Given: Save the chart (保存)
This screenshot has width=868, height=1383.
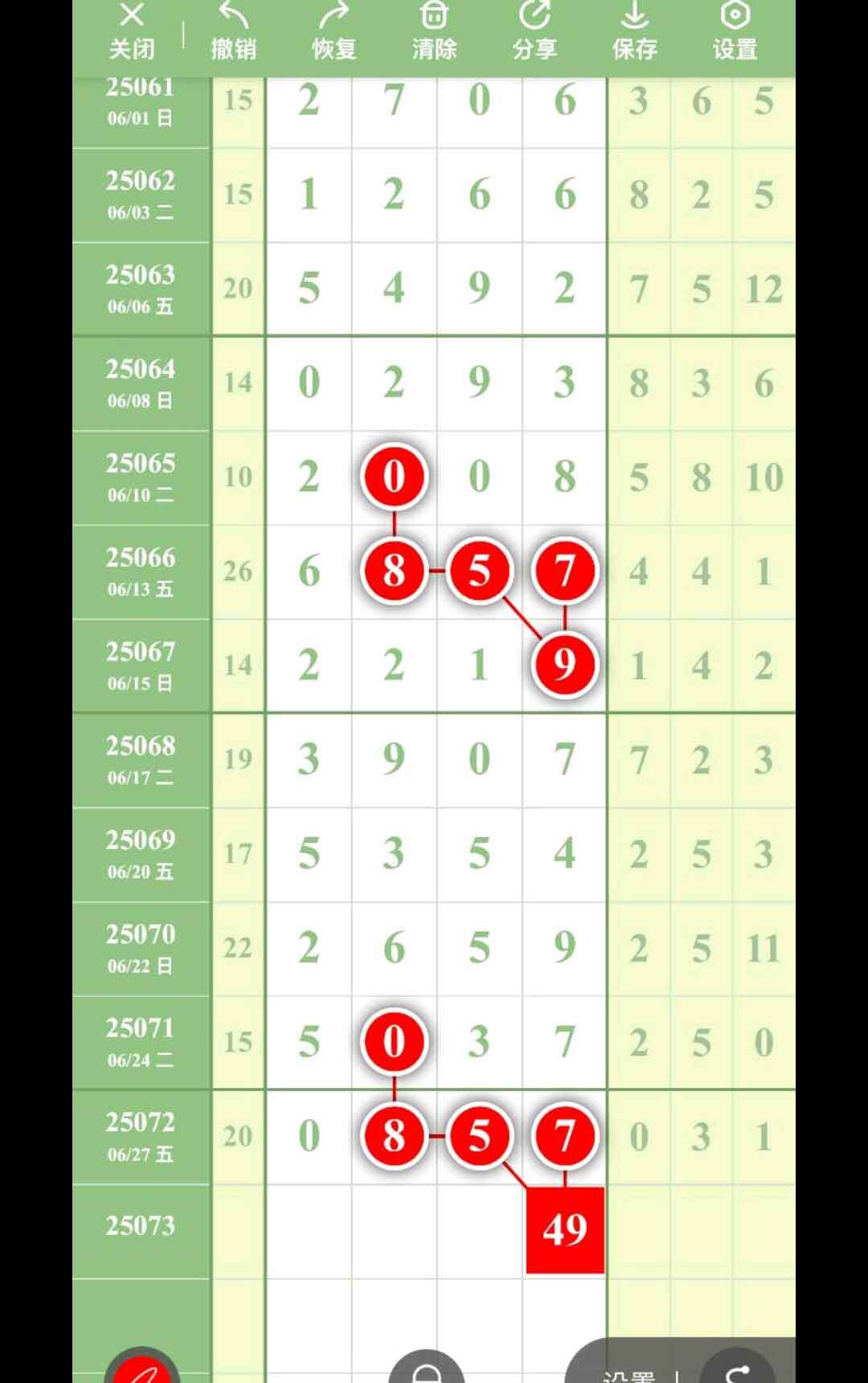Looking at the screenshot, I should point(635,32).
